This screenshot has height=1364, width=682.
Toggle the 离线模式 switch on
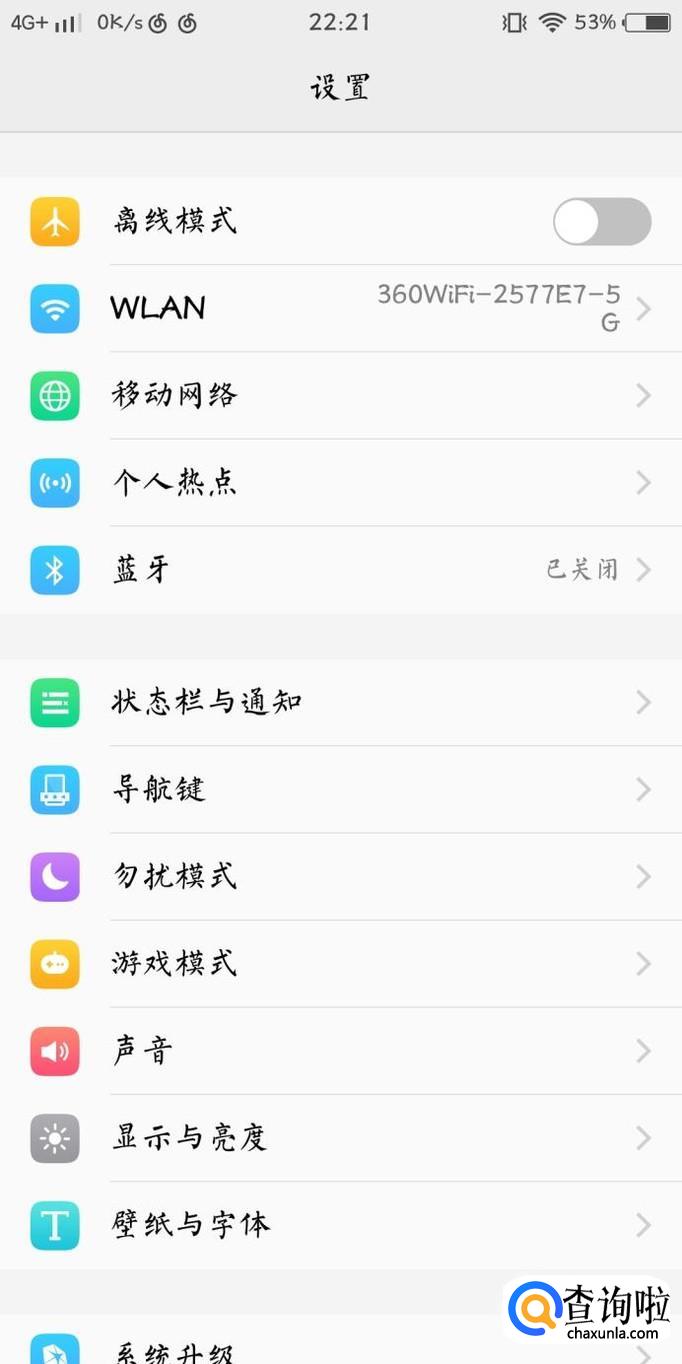602,222
